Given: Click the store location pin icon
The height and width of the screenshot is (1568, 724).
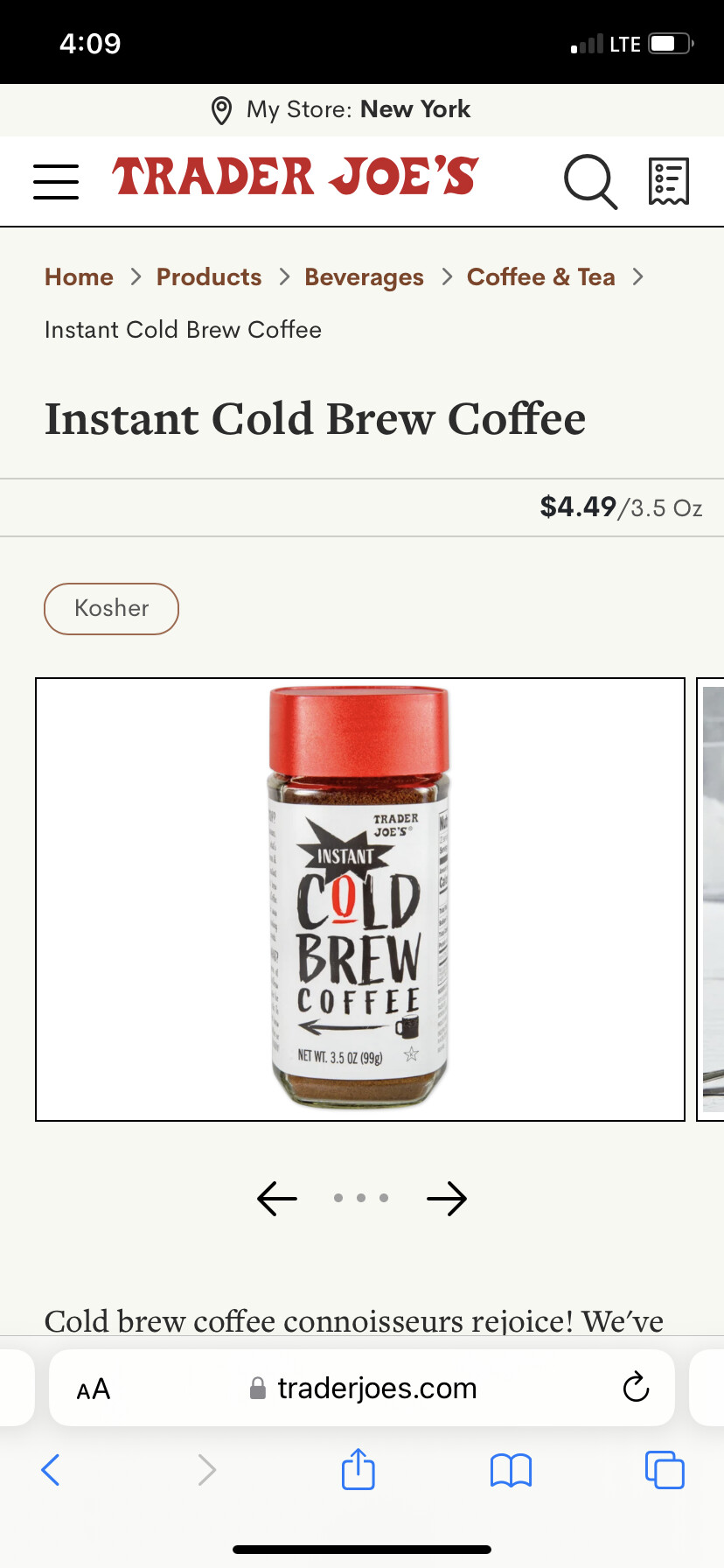Looking at the screenshot, I should 222,110.
